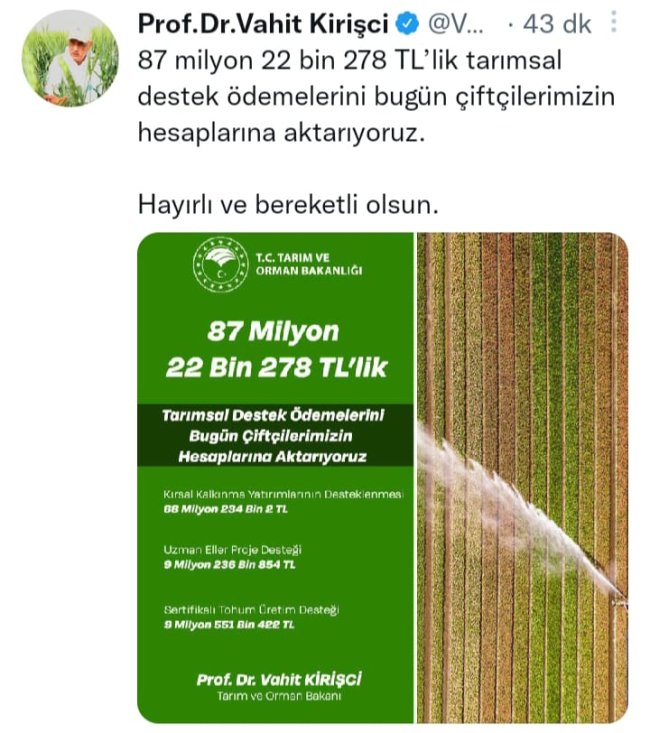Open Prof.Dr.Vahit Kirişci's profile picture
Viewport: 650px width, 733px height.
point(66,58)
